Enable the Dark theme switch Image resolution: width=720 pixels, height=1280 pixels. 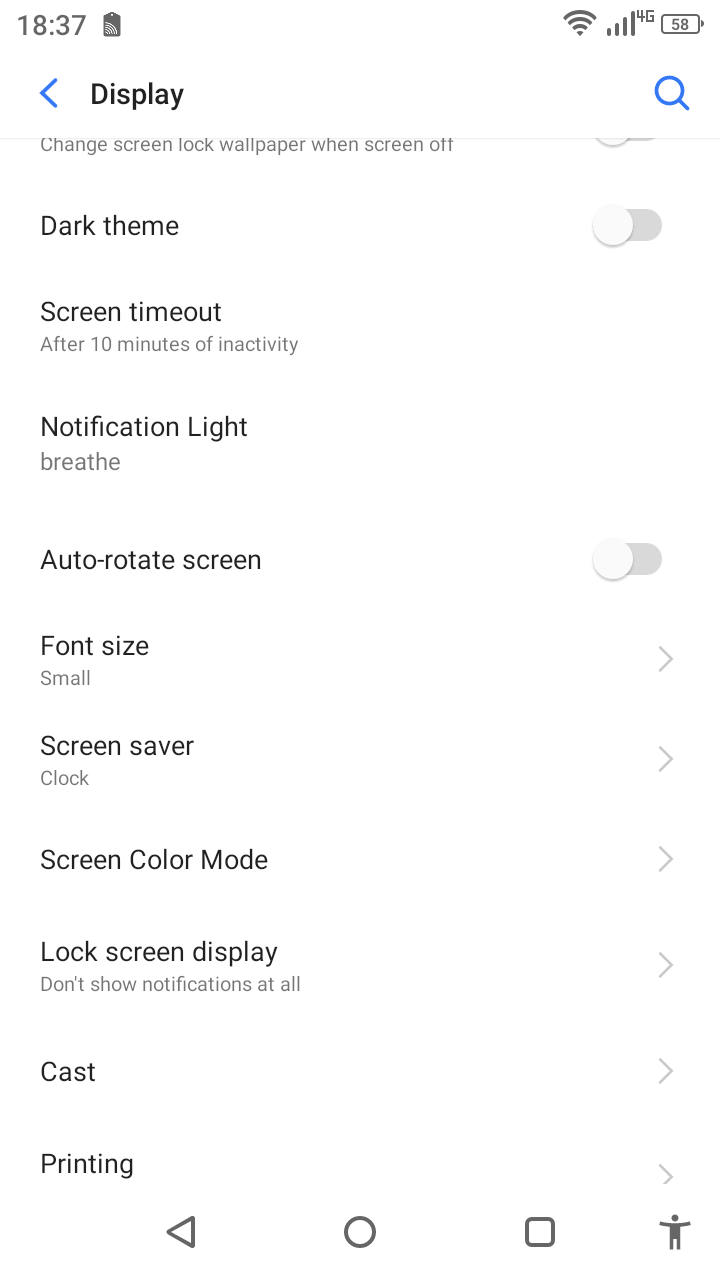pyautogui.click(x=628, y=226)
